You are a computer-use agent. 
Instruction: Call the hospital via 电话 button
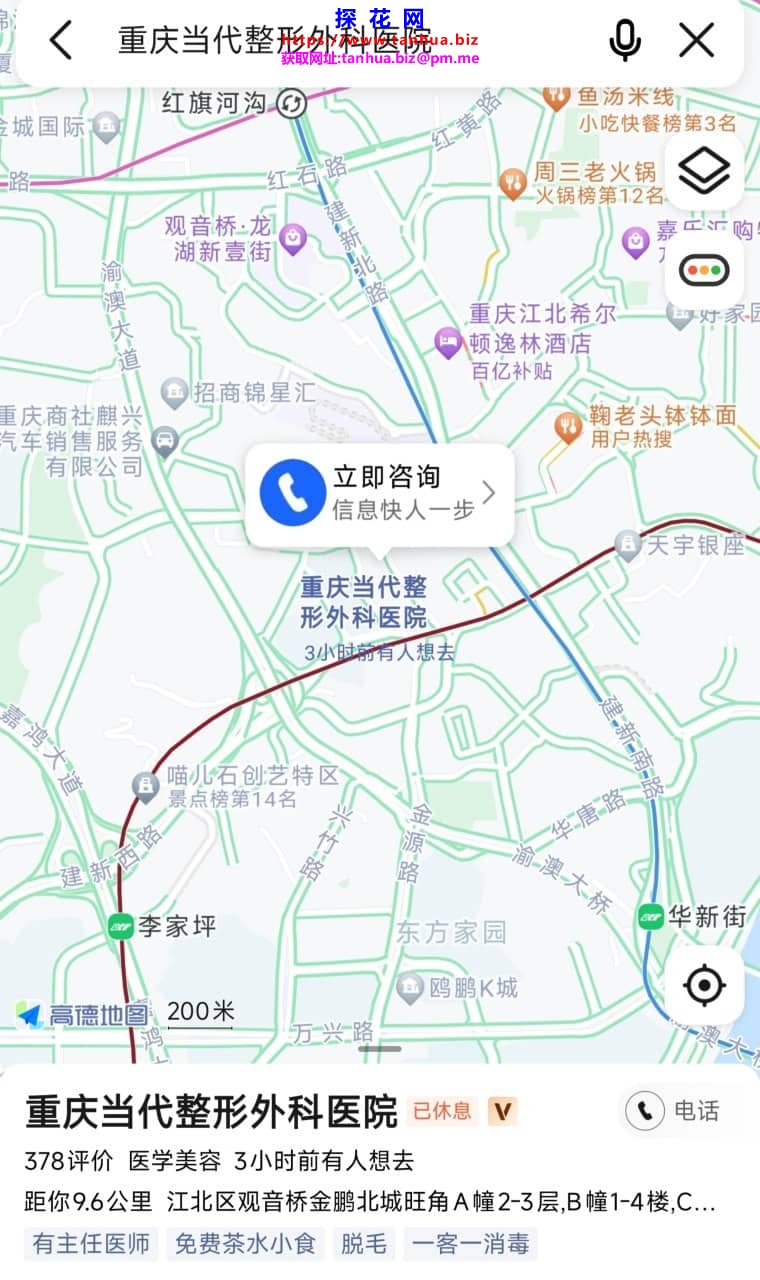(673, 1110)
